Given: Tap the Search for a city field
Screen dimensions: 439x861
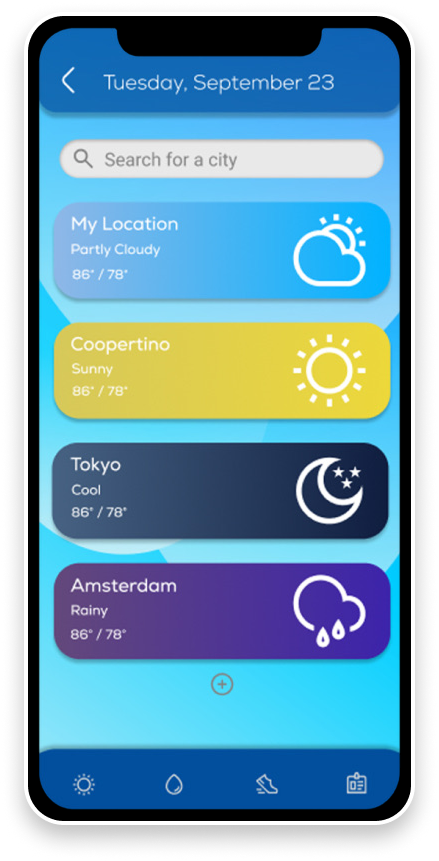Looking at the screenshot, I should click(221, 159).
